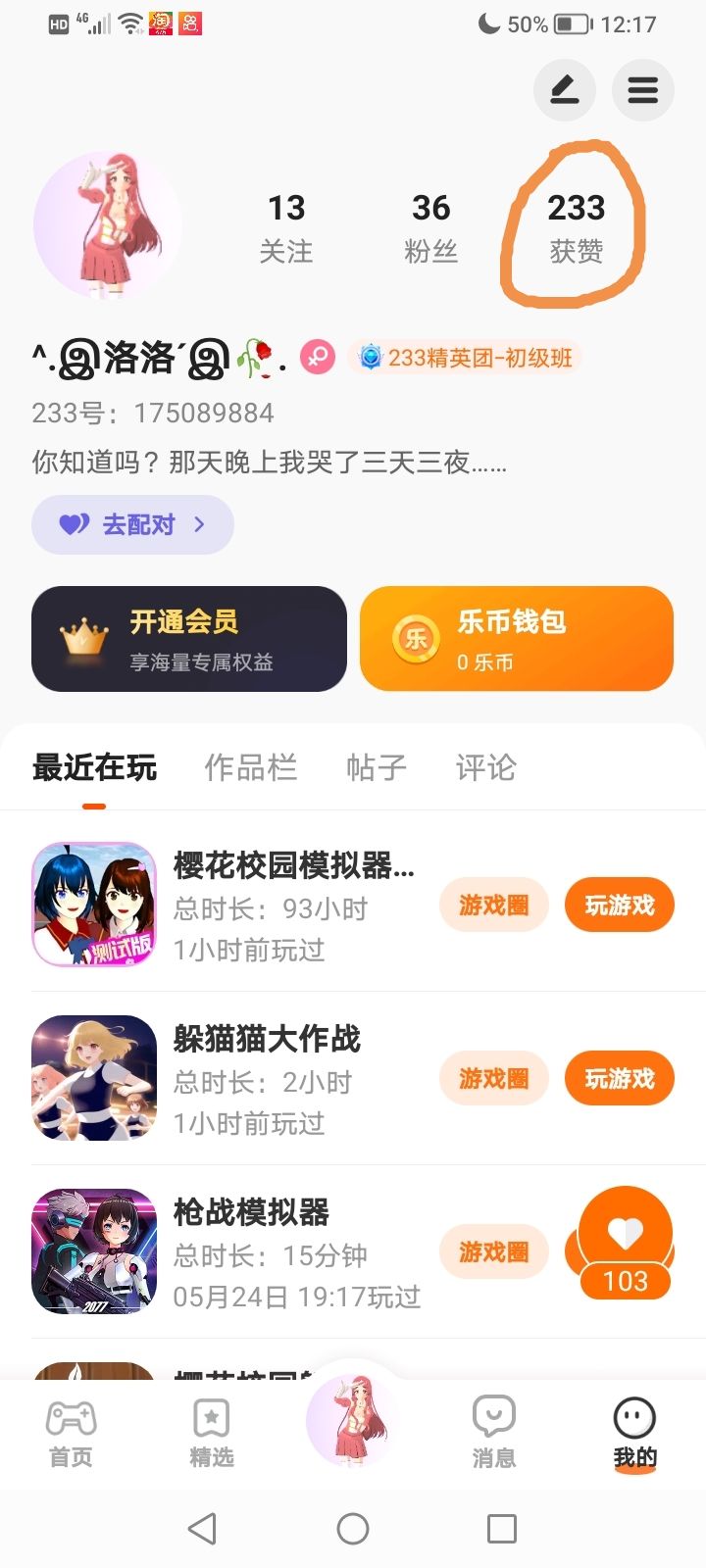The height and width of the screenshot is (1568, 706).
Task: Open 游戏圈 for 枪战模拟器
Action: click(493, 1251)
